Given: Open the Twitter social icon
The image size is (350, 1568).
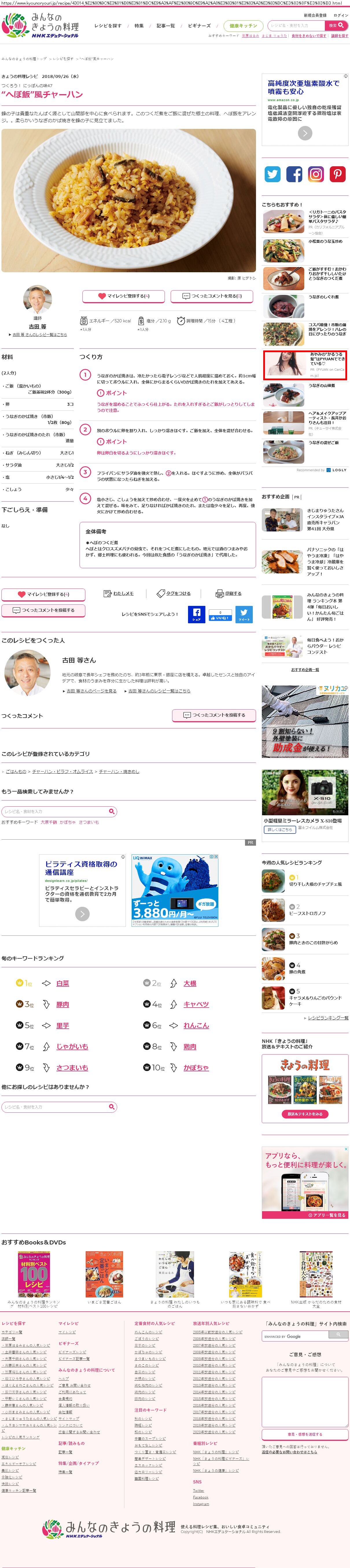Looking at the screenshot, I should click(273, 174).
